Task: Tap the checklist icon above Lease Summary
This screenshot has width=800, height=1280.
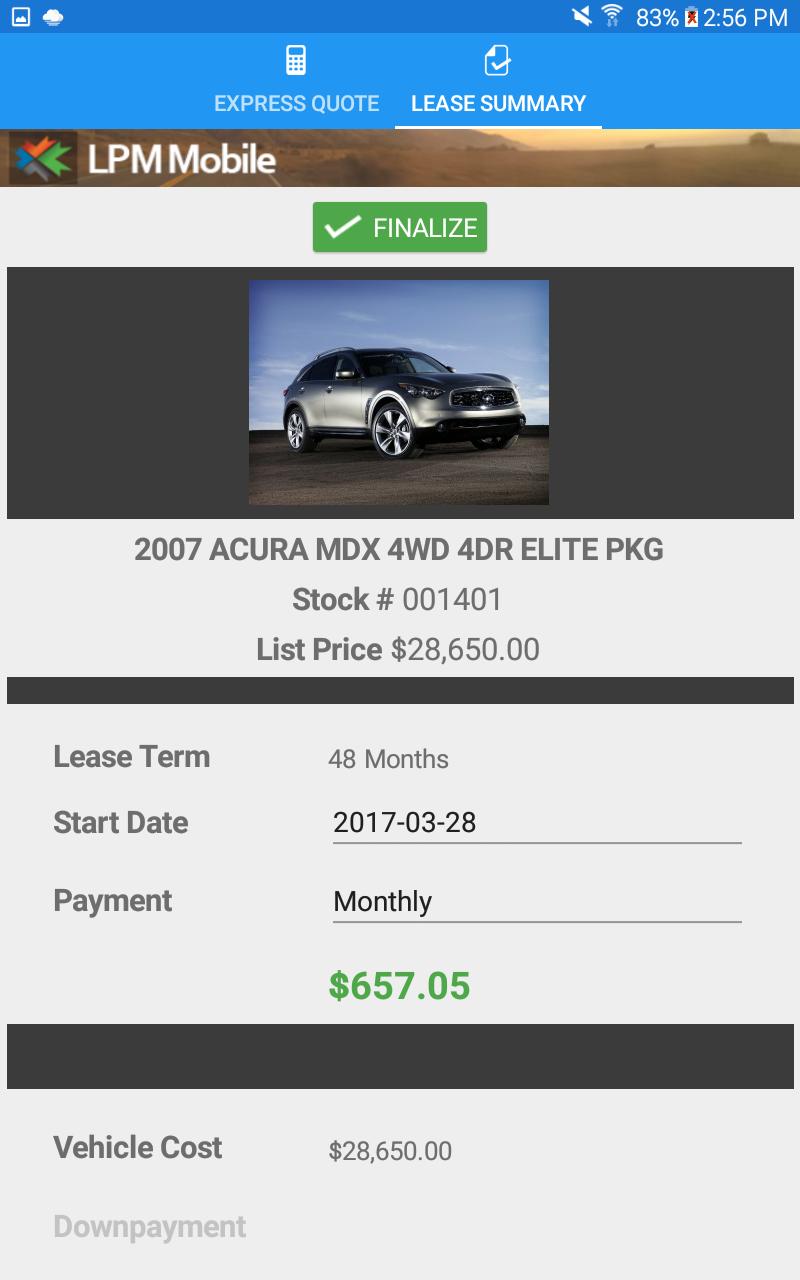Action: (x=497, y=61)
